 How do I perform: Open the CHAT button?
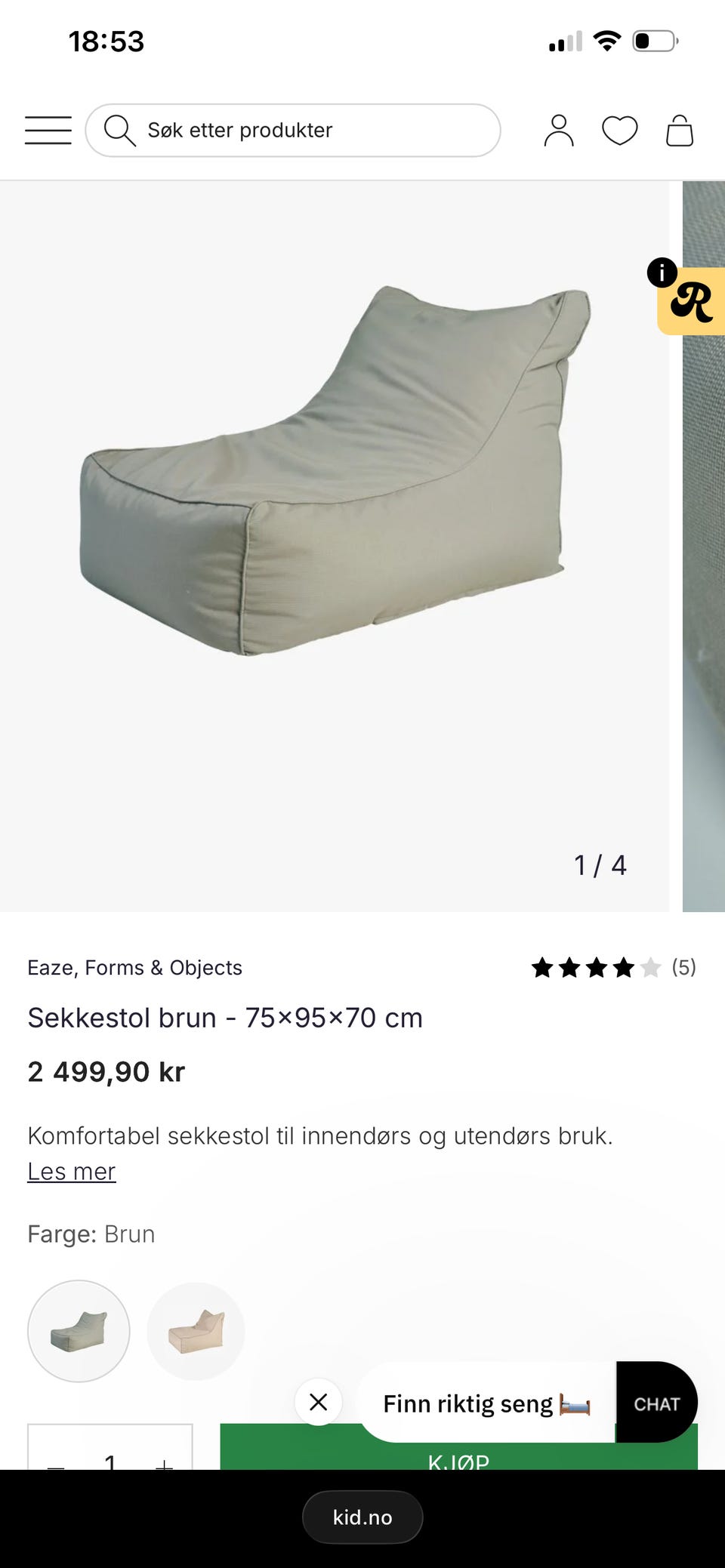click(x=656, y=1403)
